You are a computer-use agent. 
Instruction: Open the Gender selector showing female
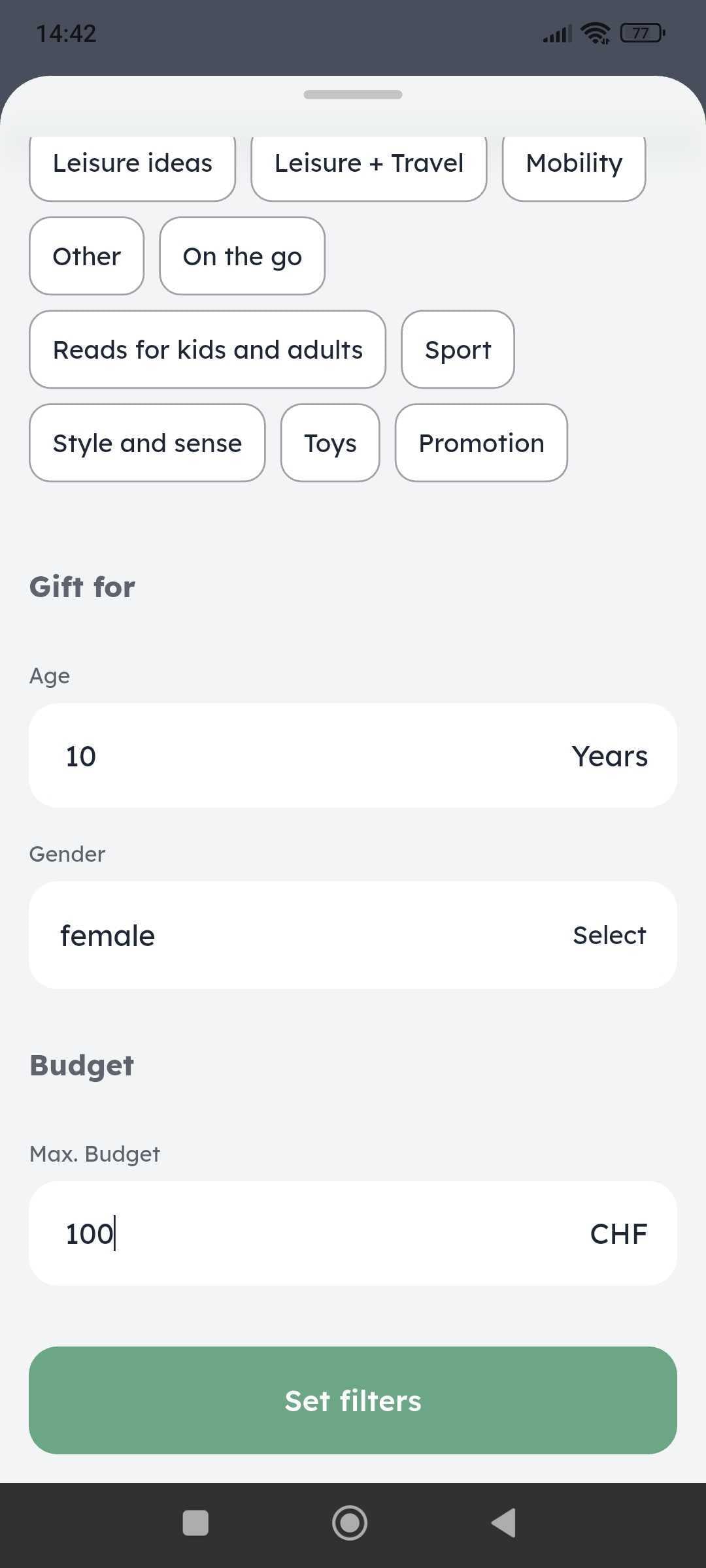tap(353, 935)
